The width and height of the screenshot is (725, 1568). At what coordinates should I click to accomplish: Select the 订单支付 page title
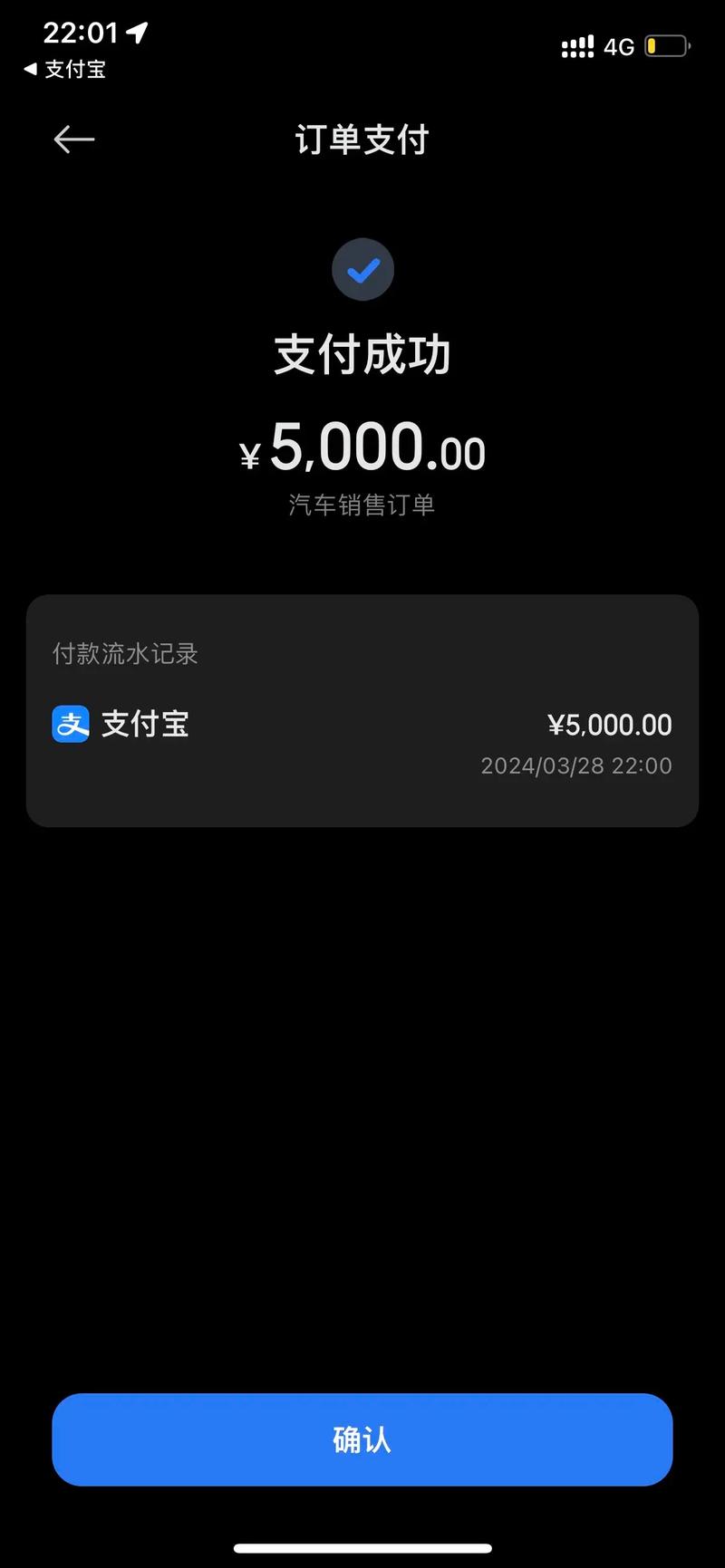coord(362,140)
